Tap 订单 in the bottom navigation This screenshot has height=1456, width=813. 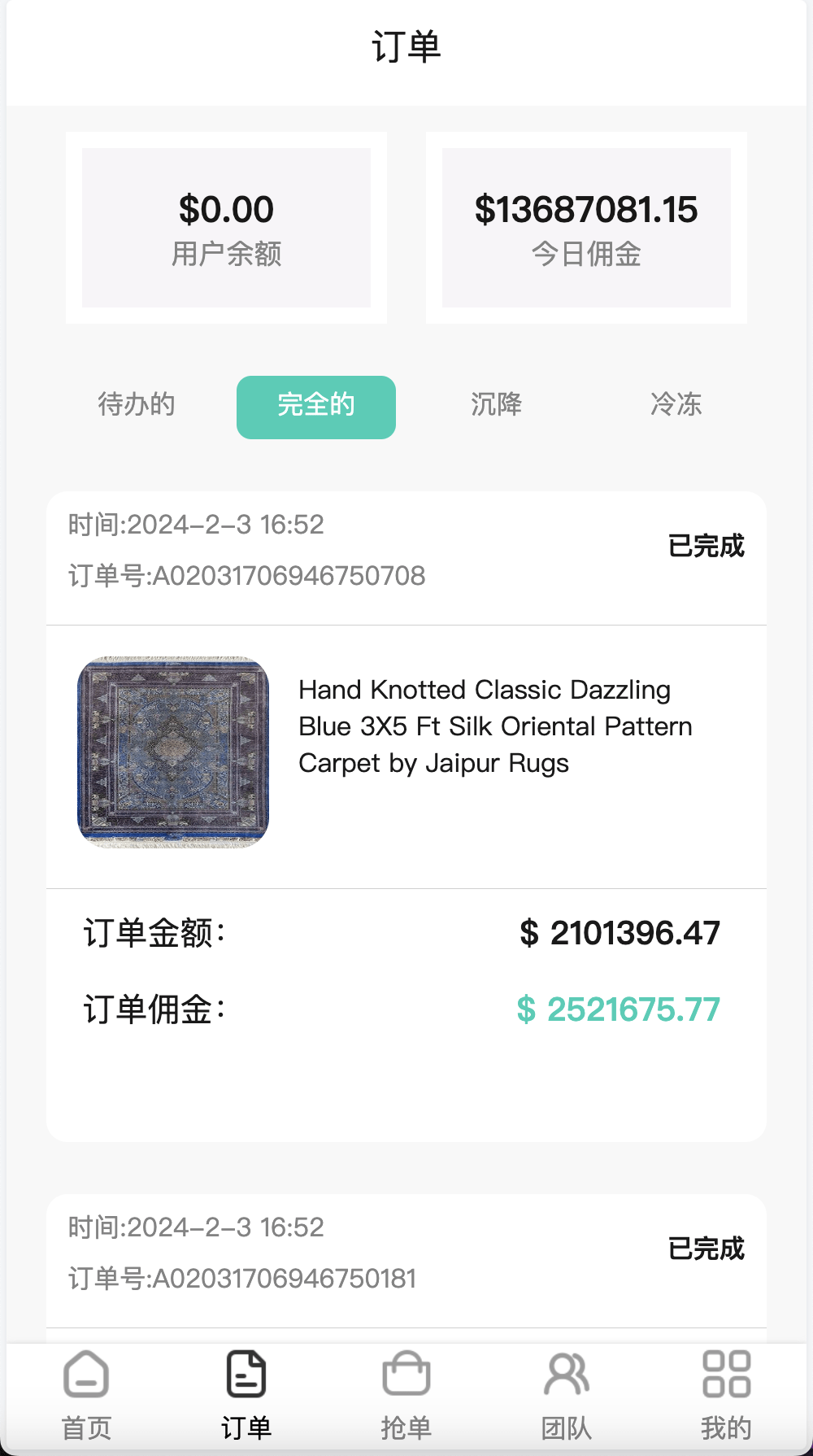pyautogui.click(x=246, y=1394)
